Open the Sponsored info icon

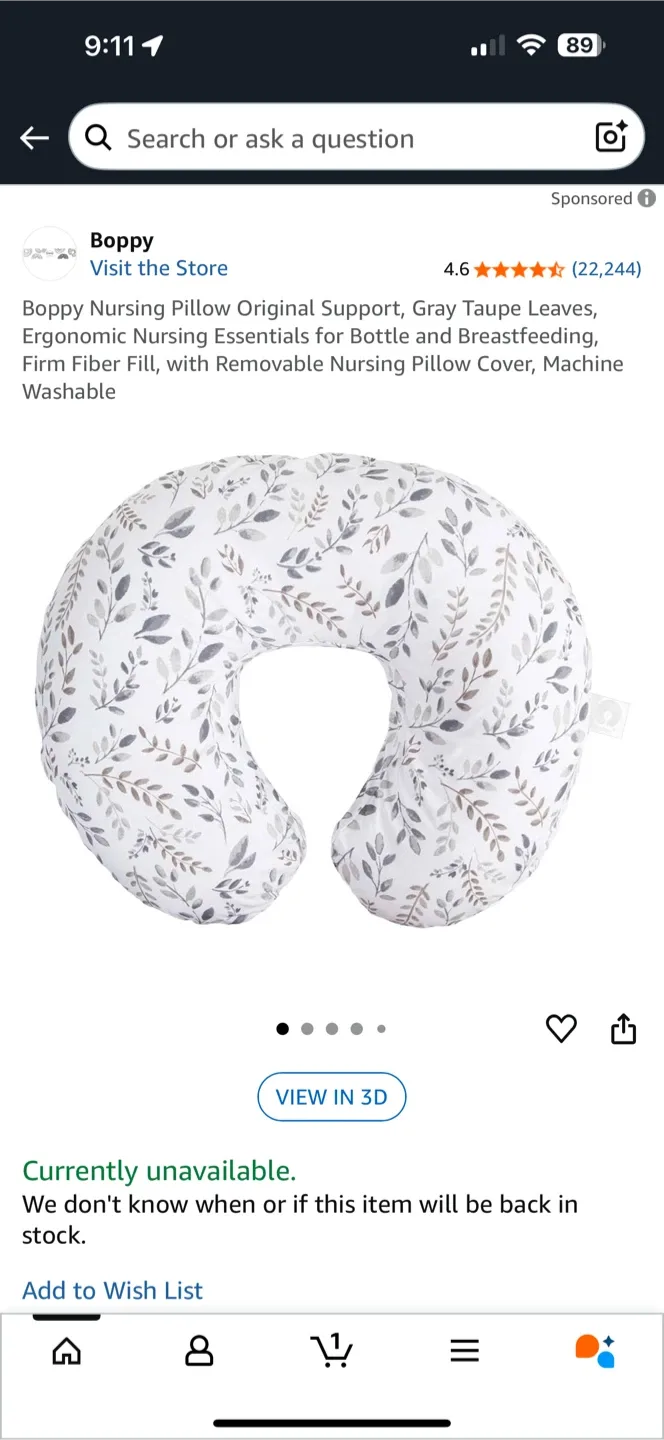pos(647,198)
